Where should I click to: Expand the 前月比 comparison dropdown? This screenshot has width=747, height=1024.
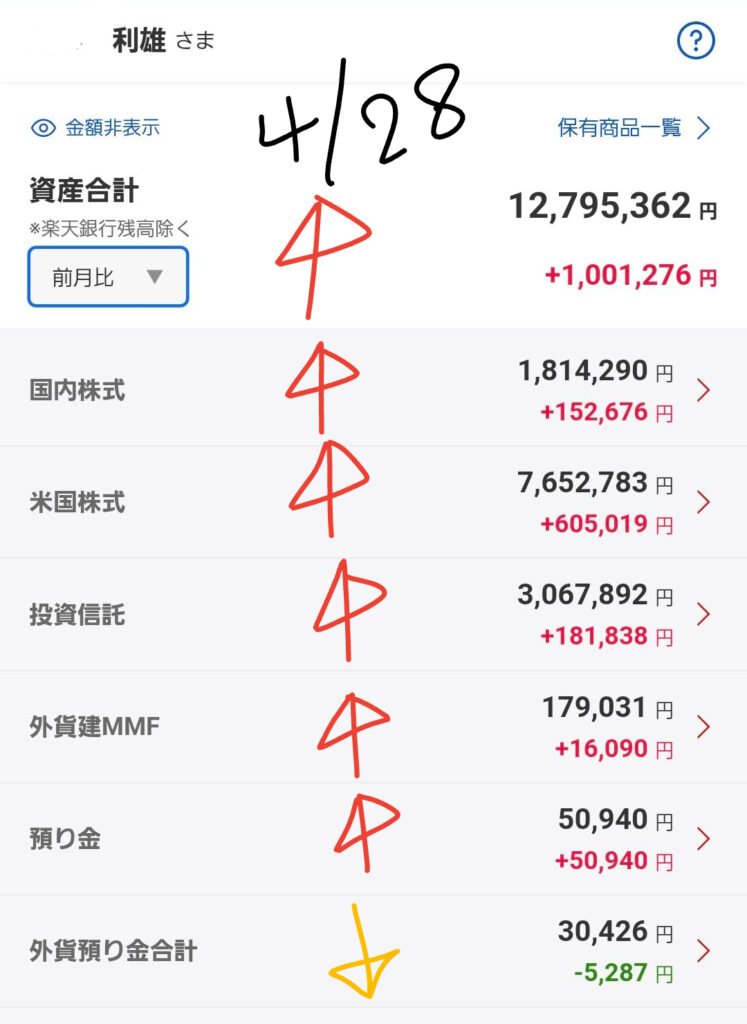point(108,277)
